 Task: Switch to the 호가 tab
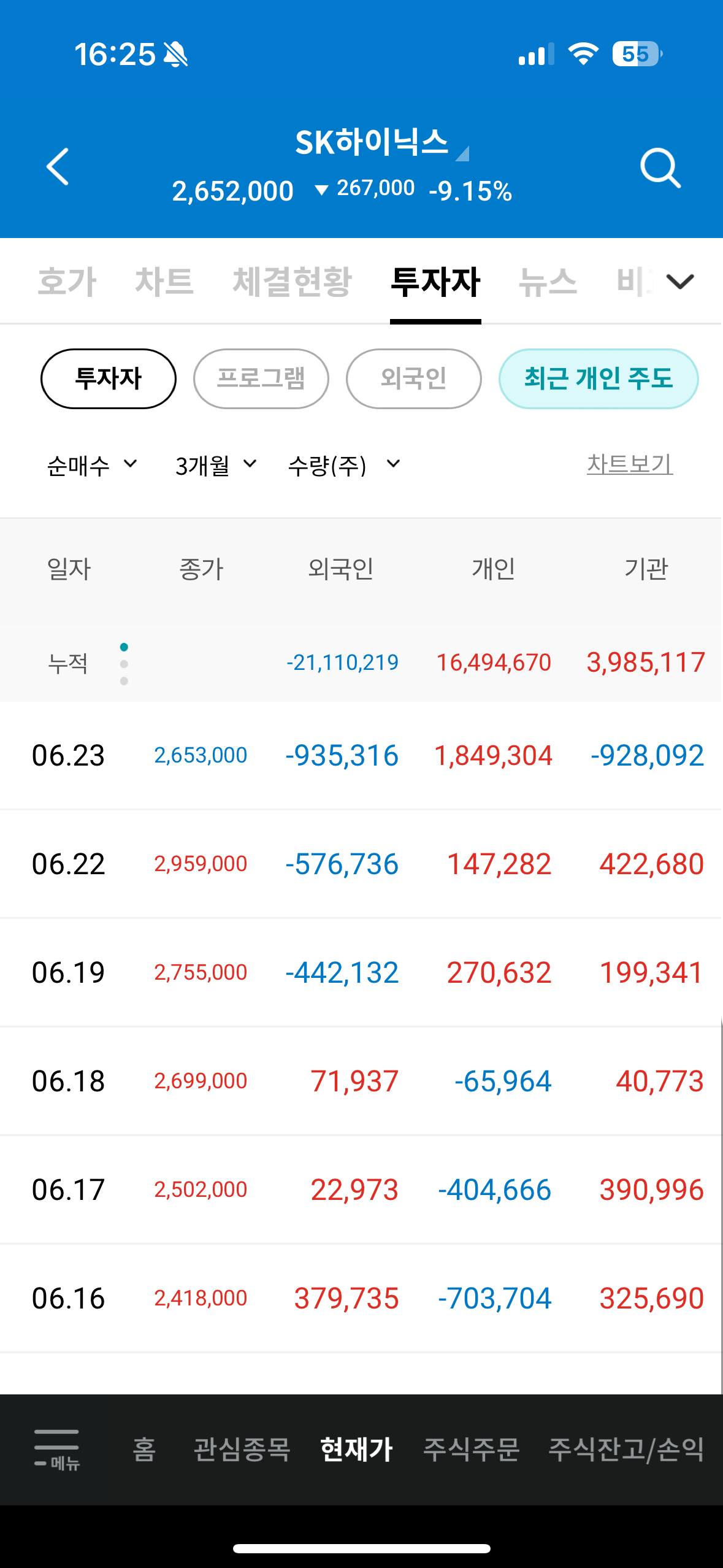(x=67, y=282)
